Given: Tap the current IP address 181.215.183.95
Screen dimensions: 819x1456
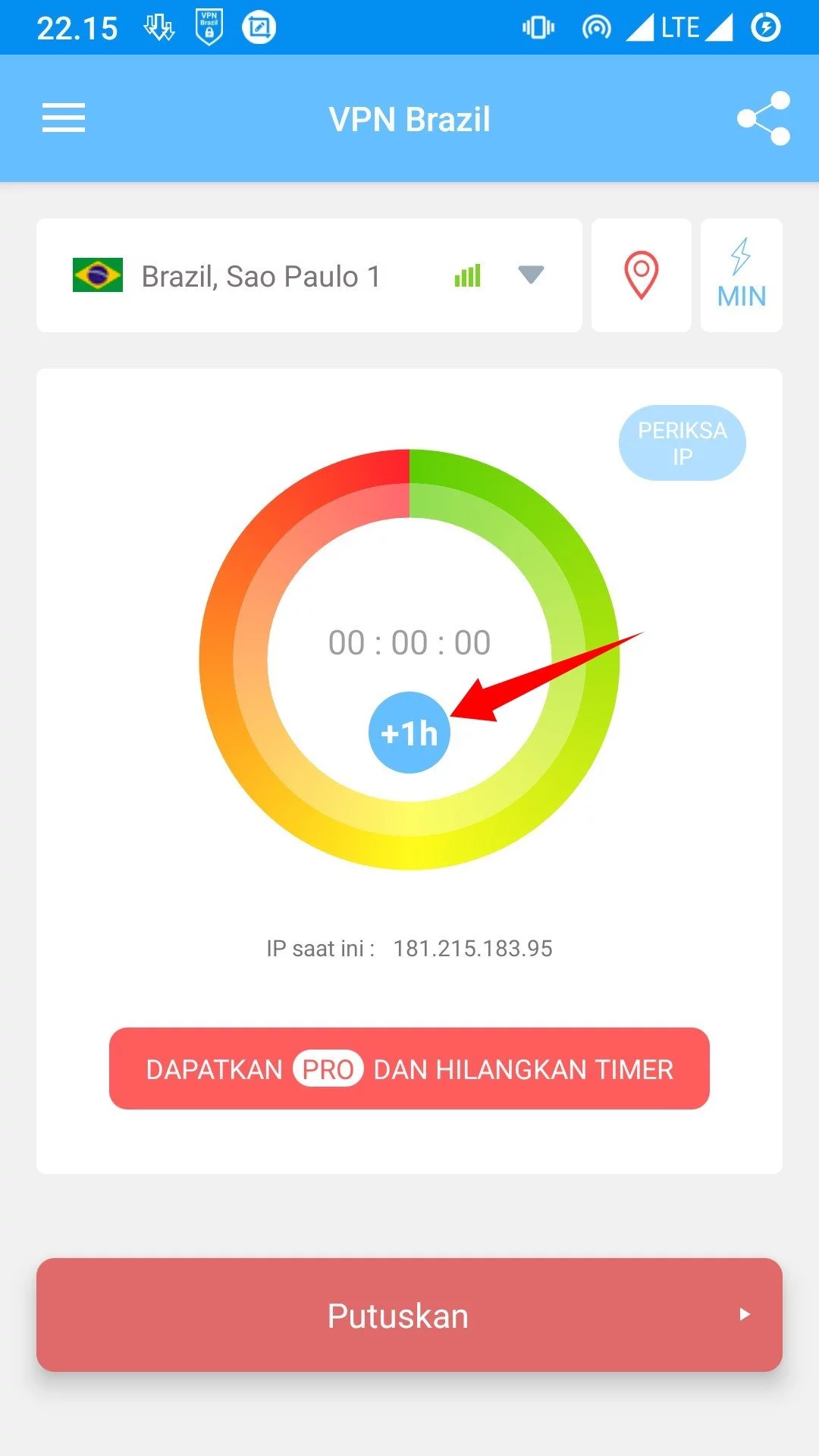Looking at the screenshot, I should click(x=472, y=948).
